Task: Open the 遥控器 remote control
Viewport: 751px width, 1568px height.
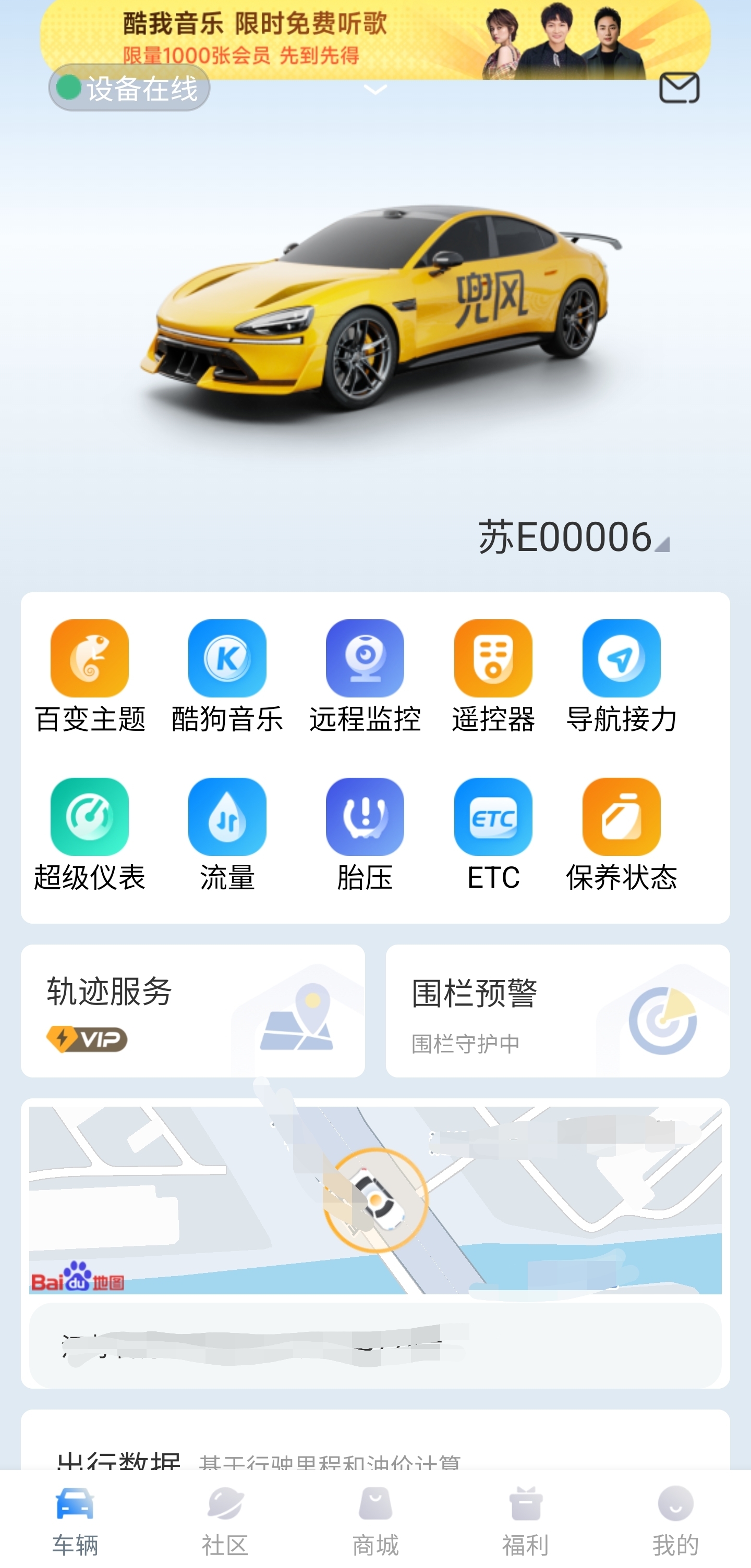Action: click(x=493, y=675)
